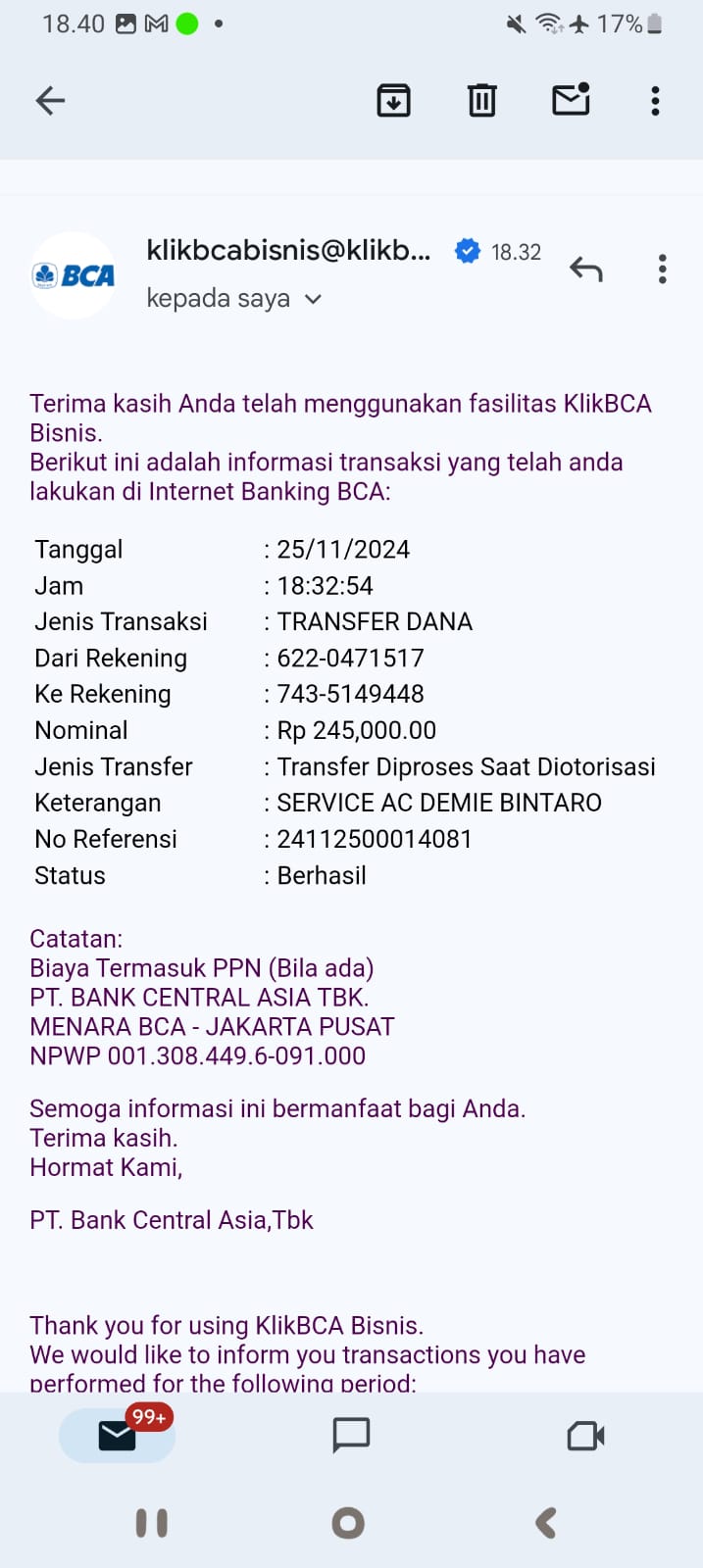
Task: Reply to the klikbcabisnis message
Action: point(586,269)
